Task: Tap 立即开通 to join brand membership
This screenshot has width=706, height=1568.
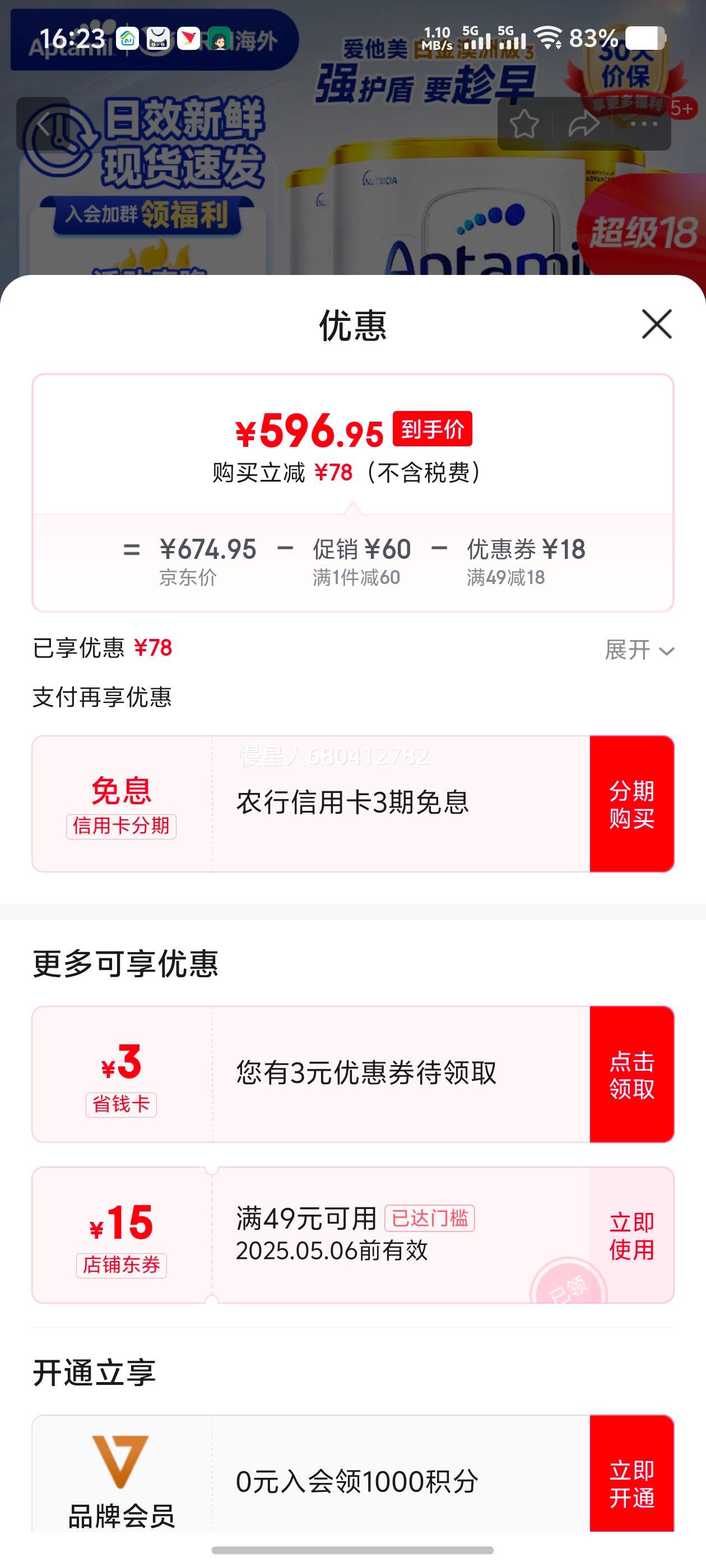Action: [630, 1485]
